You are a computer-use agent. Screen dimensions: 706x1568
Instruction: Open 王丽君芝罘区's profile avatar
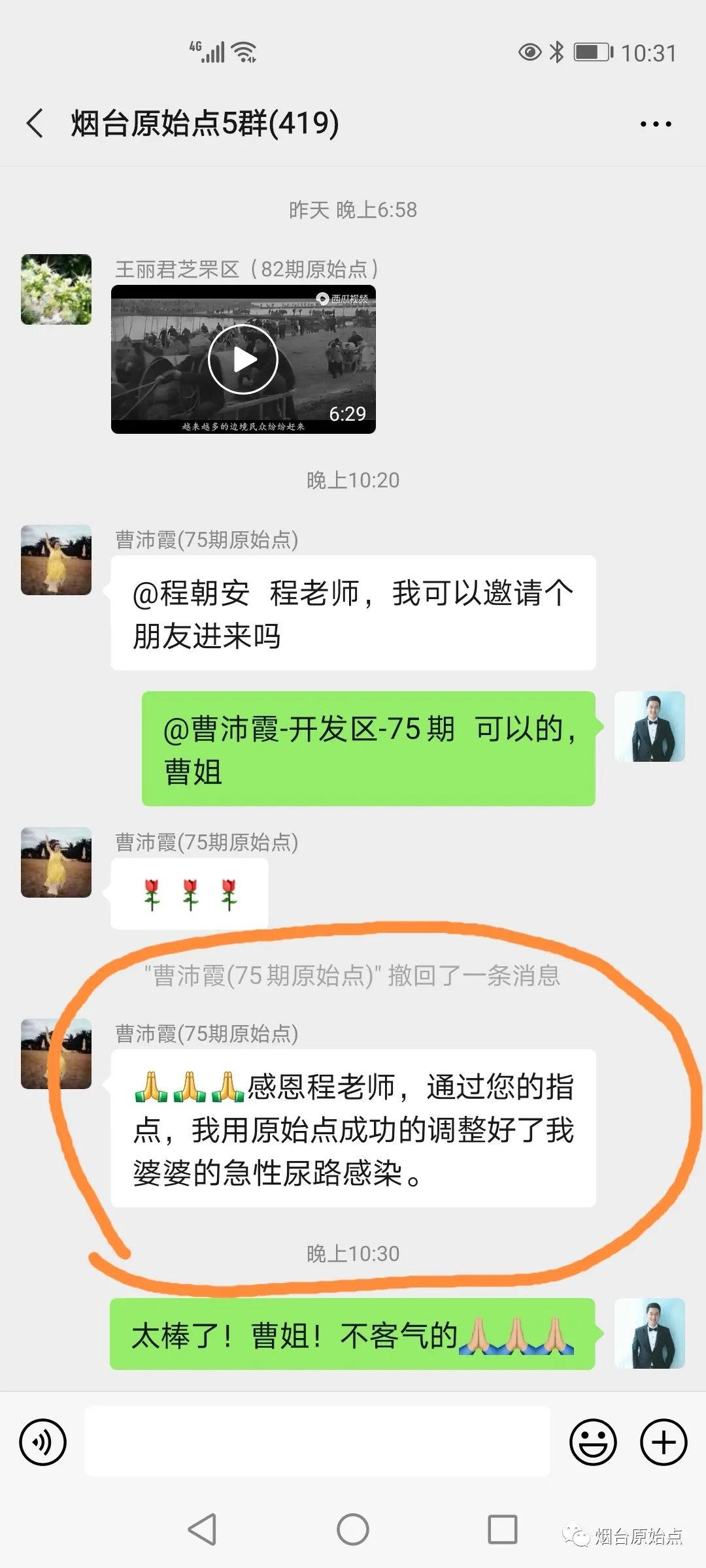click(x=56, y=289)
